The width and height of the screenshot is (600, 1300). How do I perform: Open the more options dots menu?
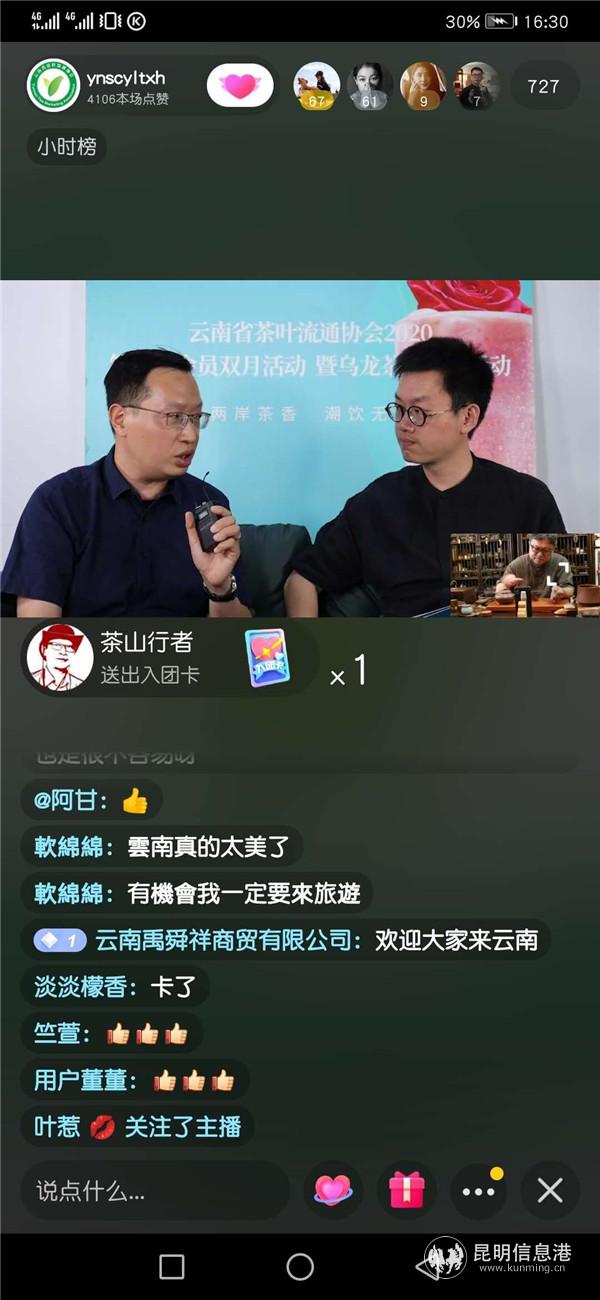click(x=478, y=1191)
